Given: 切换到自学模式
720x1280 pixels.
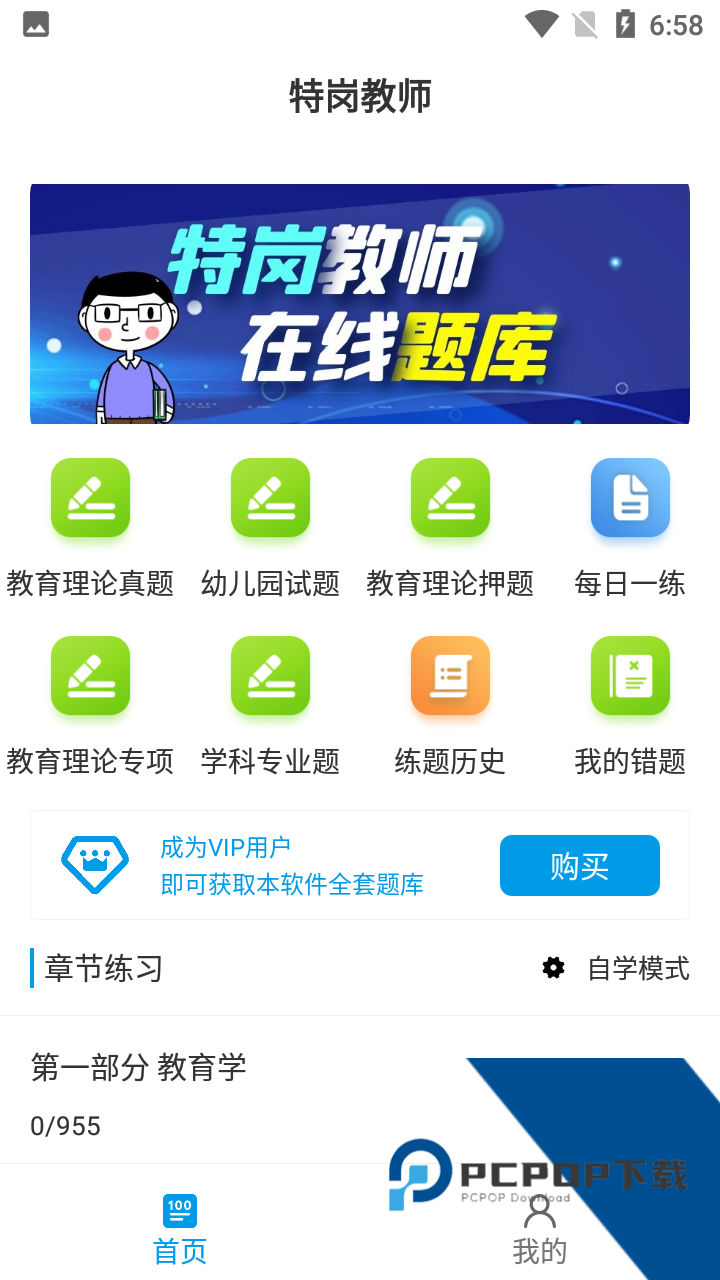Looking at the screenshot, I should click(637, 968).
